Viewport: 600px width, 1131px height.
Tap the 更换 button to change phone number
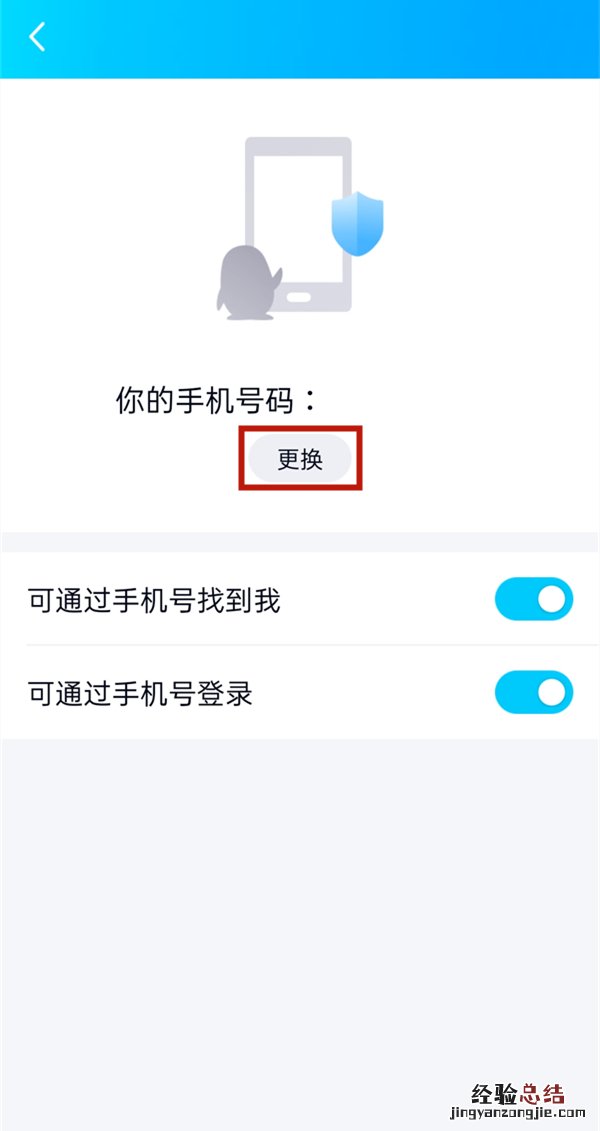click(300, 459)
